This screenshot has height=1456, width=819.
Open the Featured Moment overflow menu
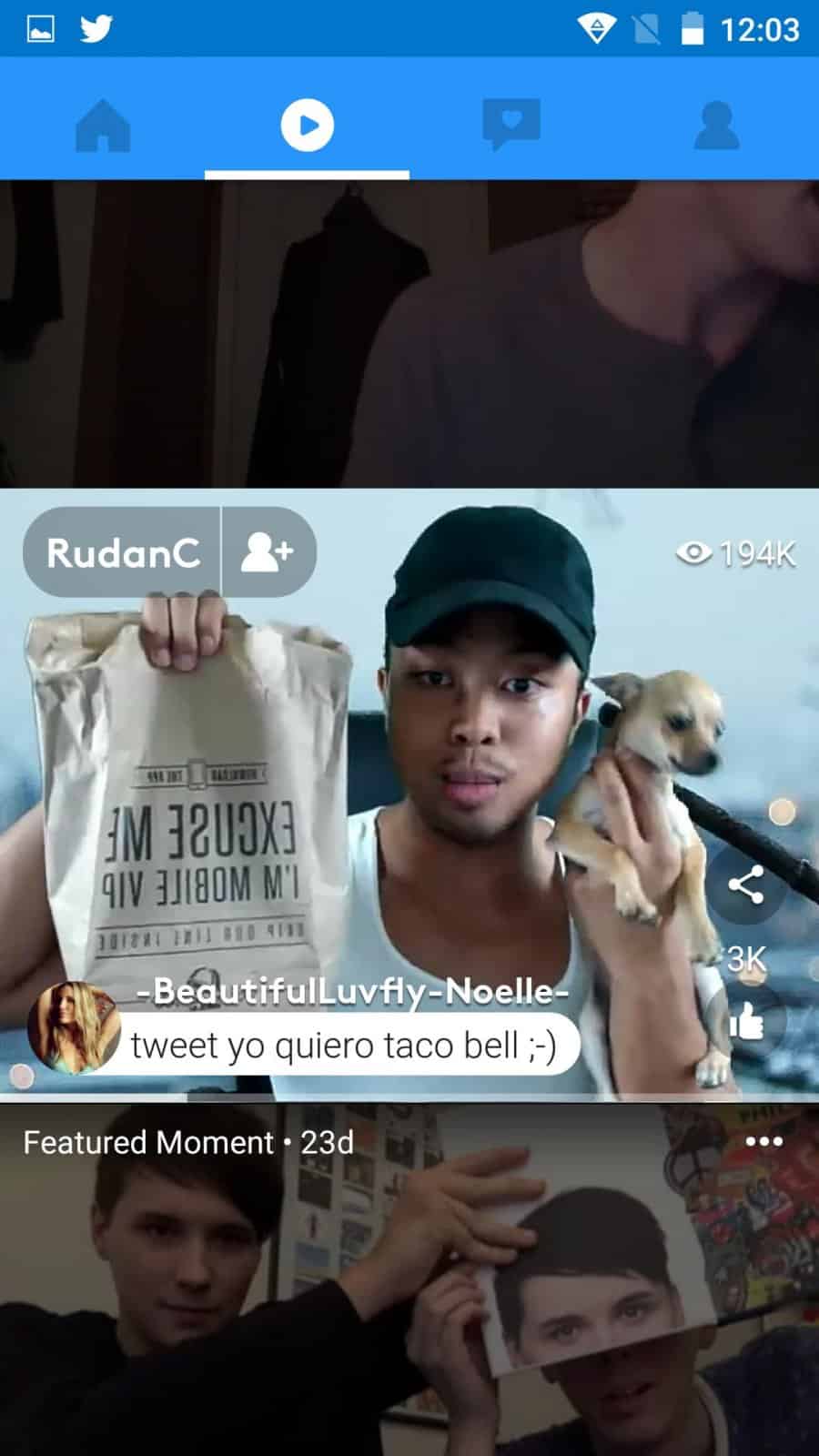click(x=763, y=1142)
